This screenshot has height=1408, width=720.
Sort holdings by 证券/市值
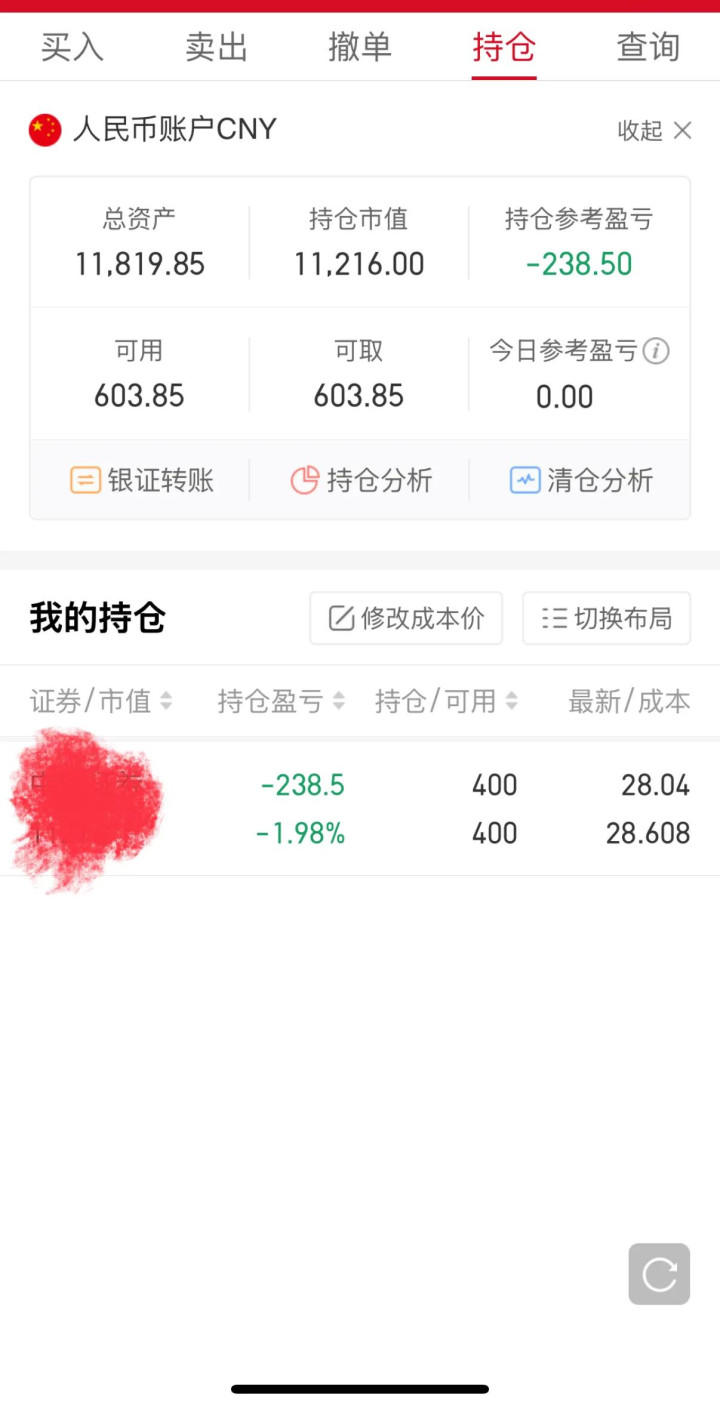[101, 701]
